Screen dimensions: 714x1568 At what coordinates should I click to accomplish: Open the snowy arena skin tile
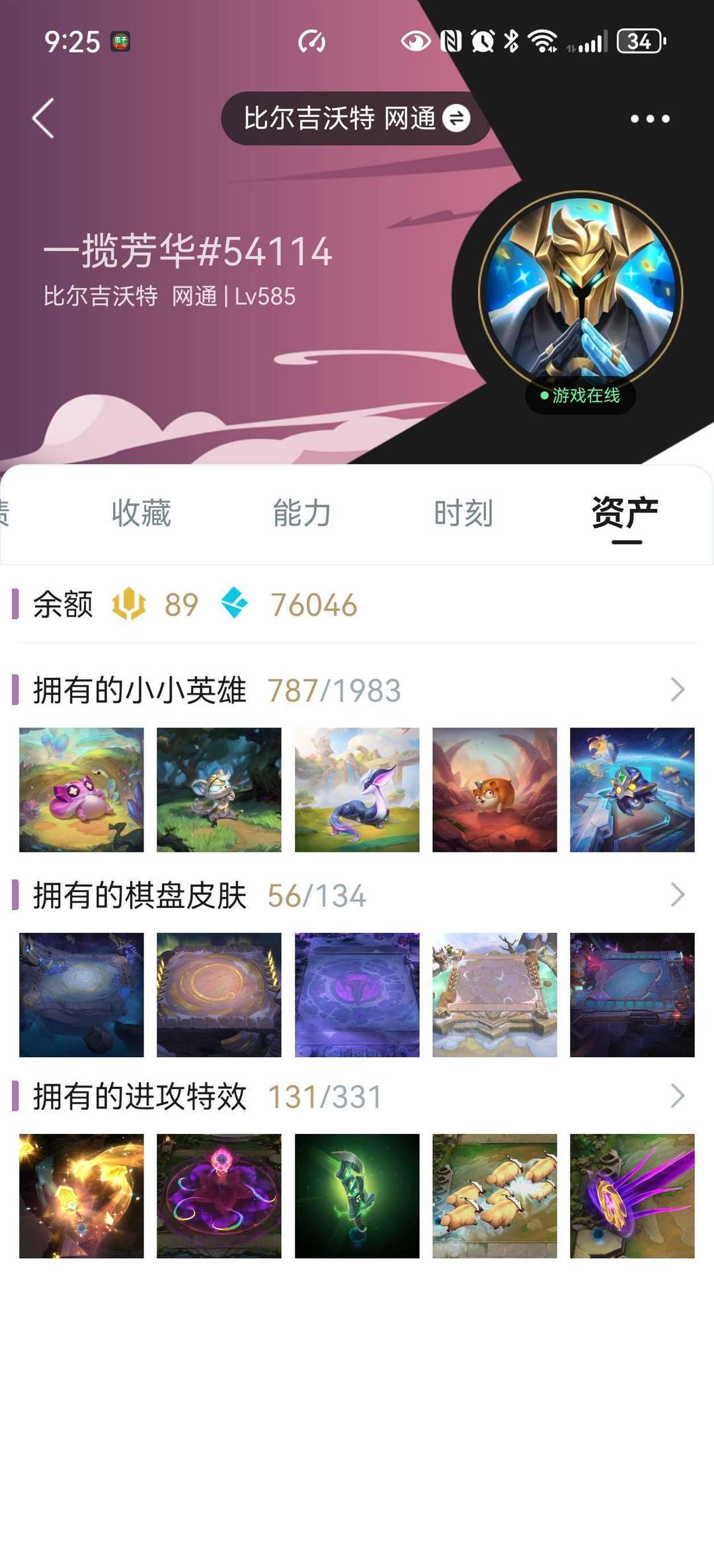point(495,994)
